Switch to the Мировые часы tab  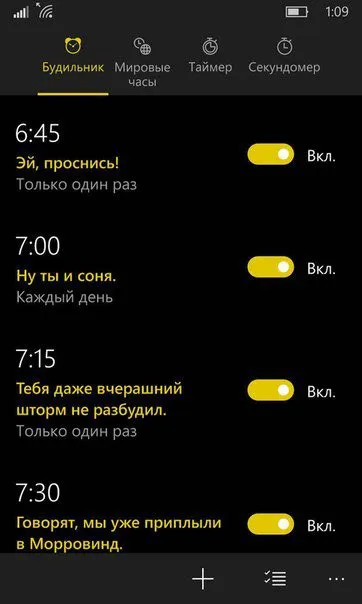142,62
